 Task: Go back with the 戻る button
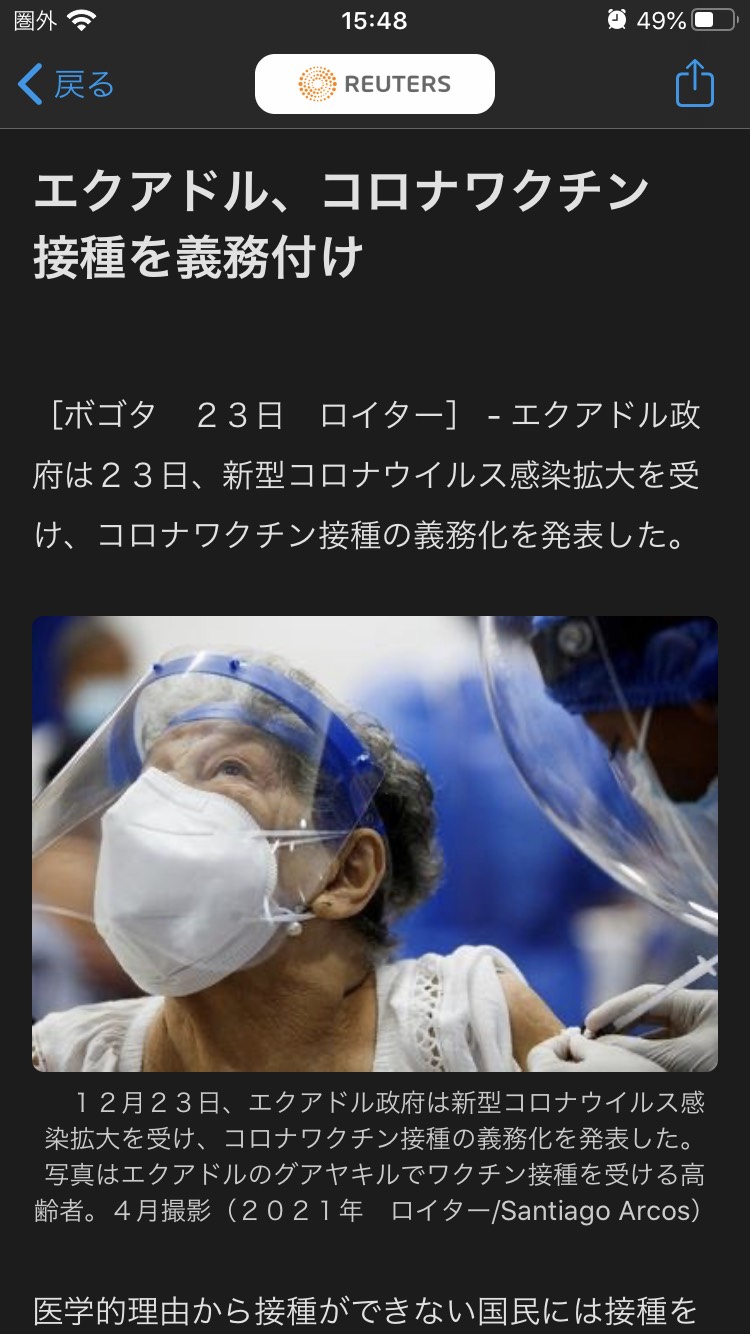coord(67,85)
